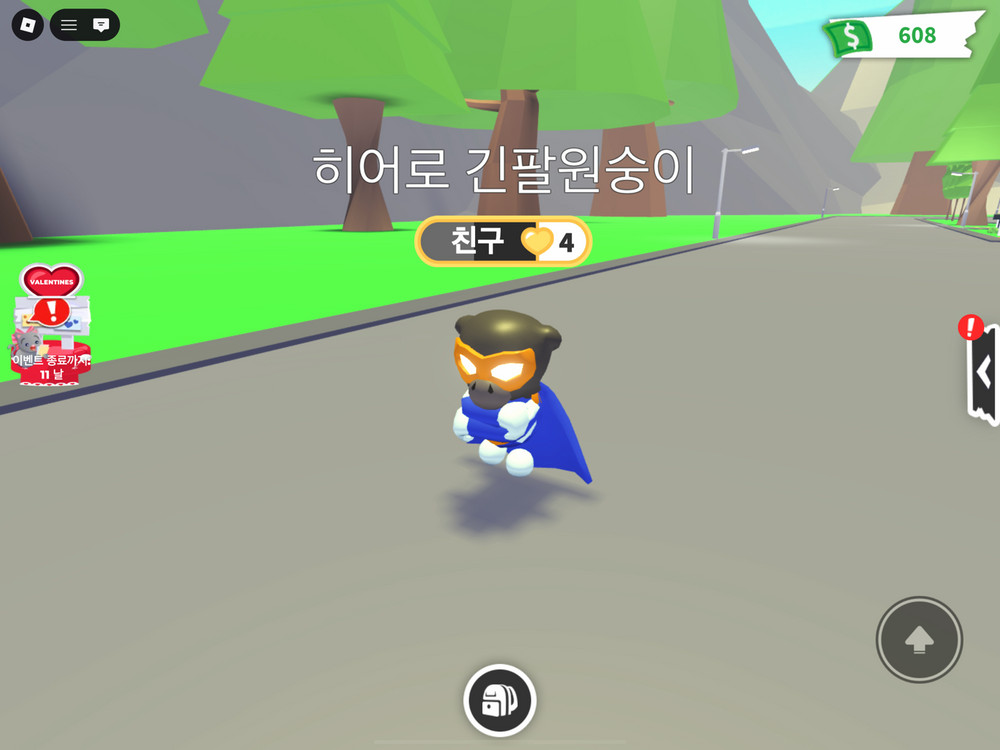Open the backpack inventory
Viewport: 1000px width, 750px height.
point(499,700)
